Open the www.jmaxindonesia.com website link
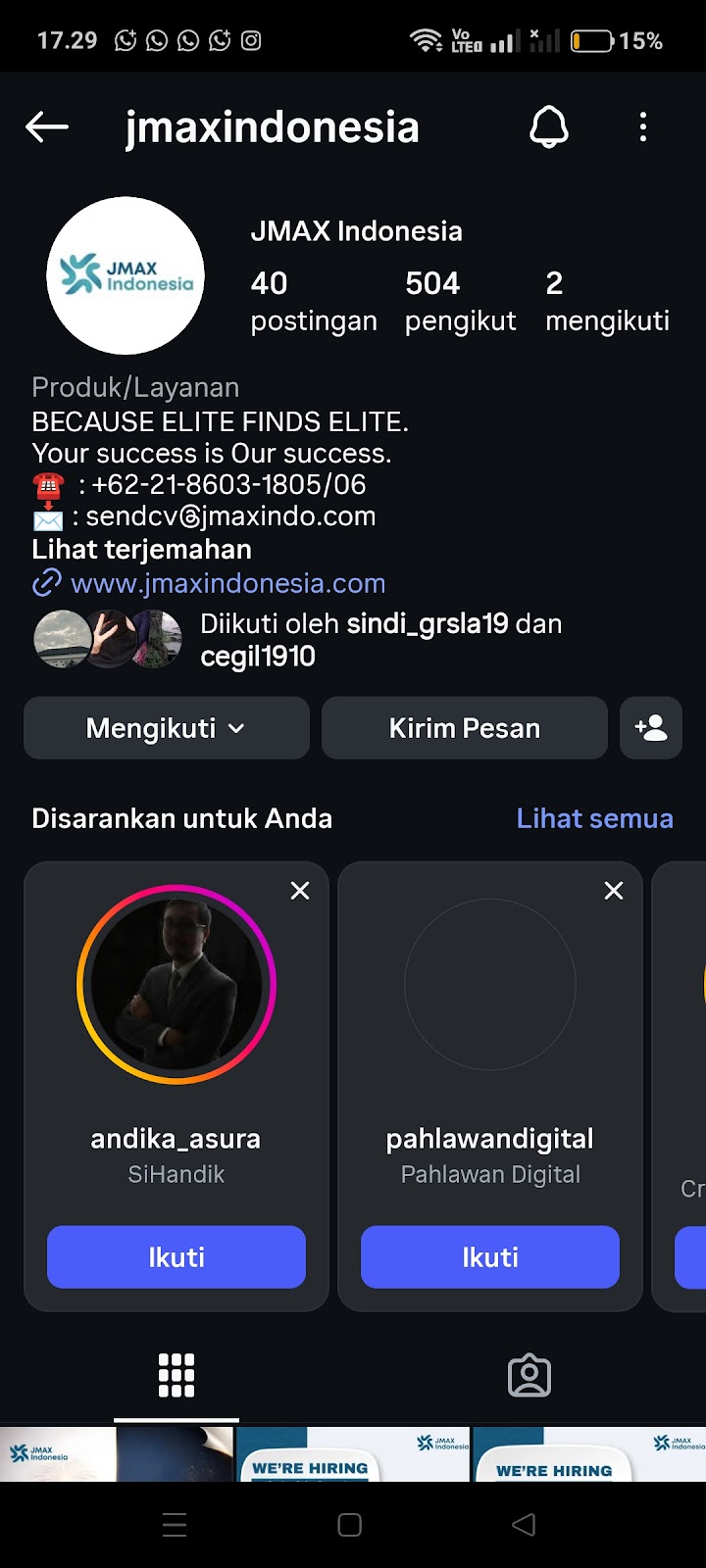706x1568 pixels. coord(227,583)
